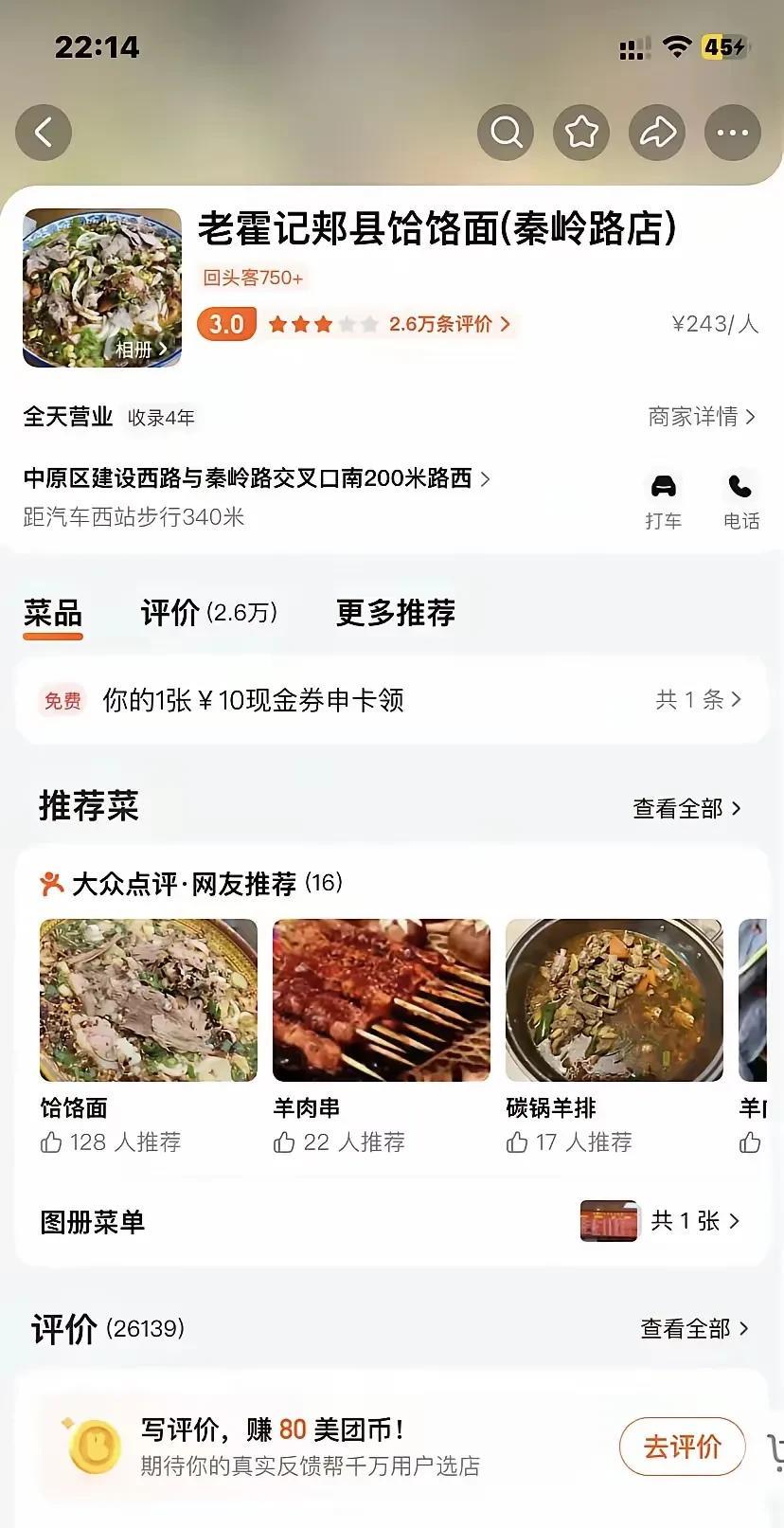
Task: Tap 打车 to hail a ride
Action: coord(663,500)
